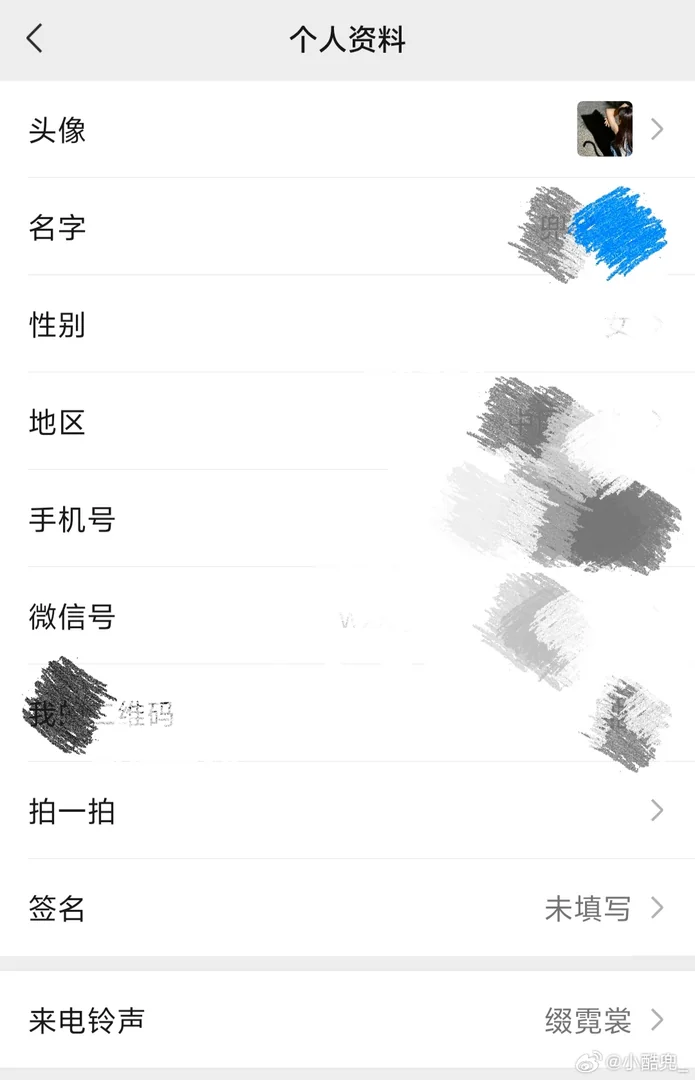This screenshot has width=695, height=1080.
Task: Open the 性别 setting
Action: (347, 325)
